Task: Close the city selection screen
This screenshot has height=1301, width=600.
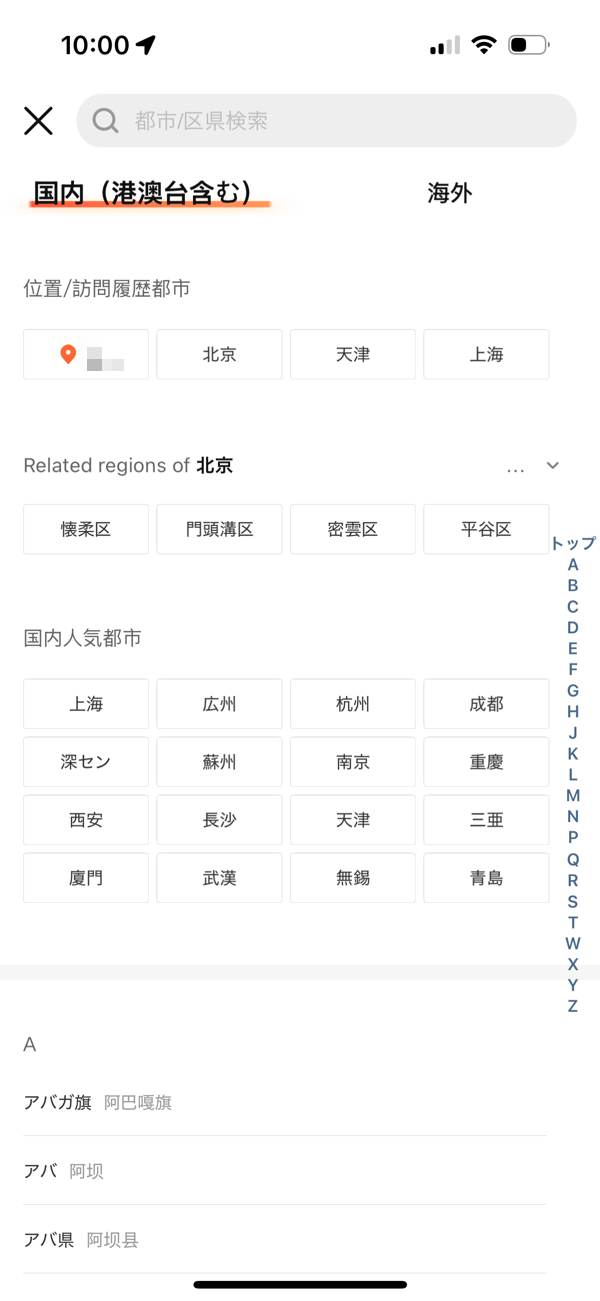Action: tap(38, 121)
